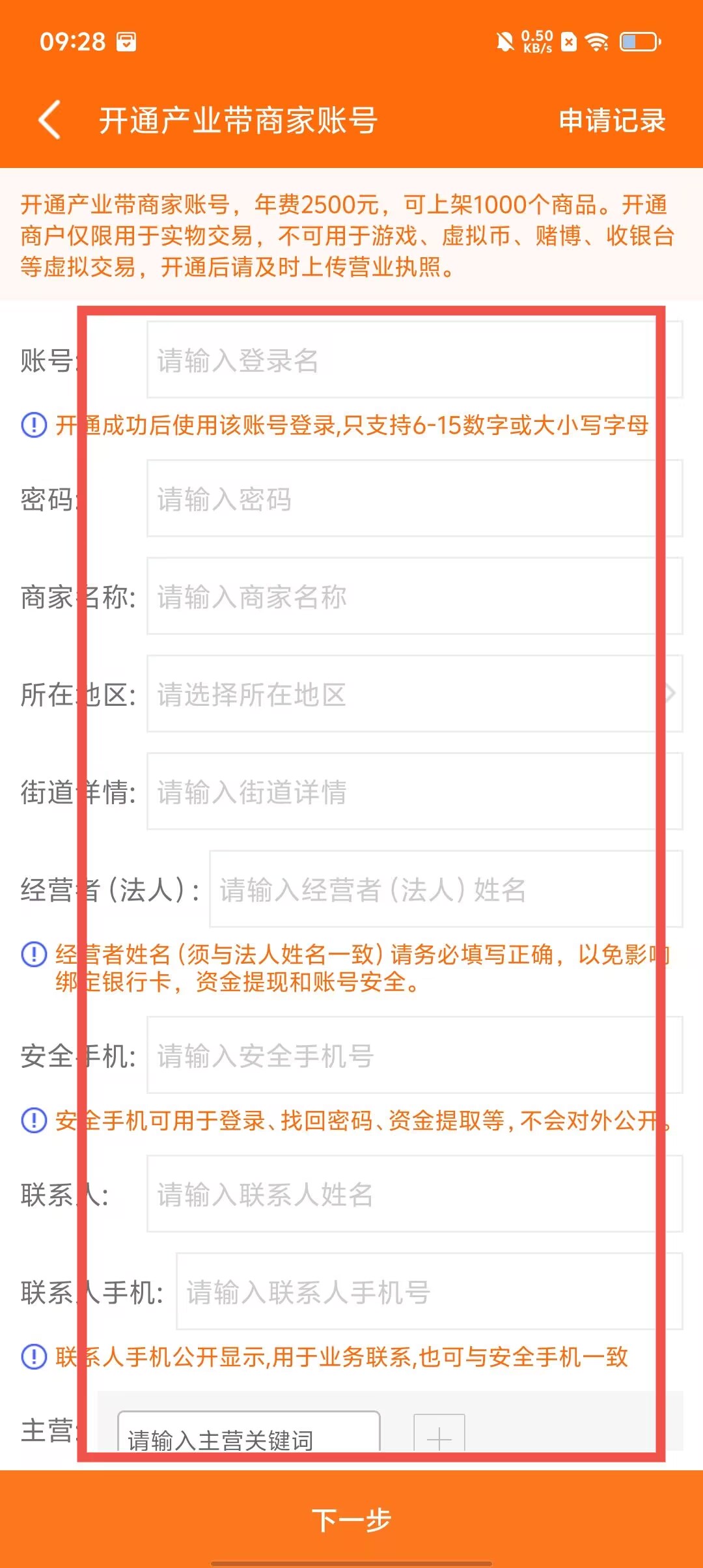This screenshot has width=703, height=1568.
Task: Tap the 经营者（法人）name field
Action: click(x=445, y=889)
